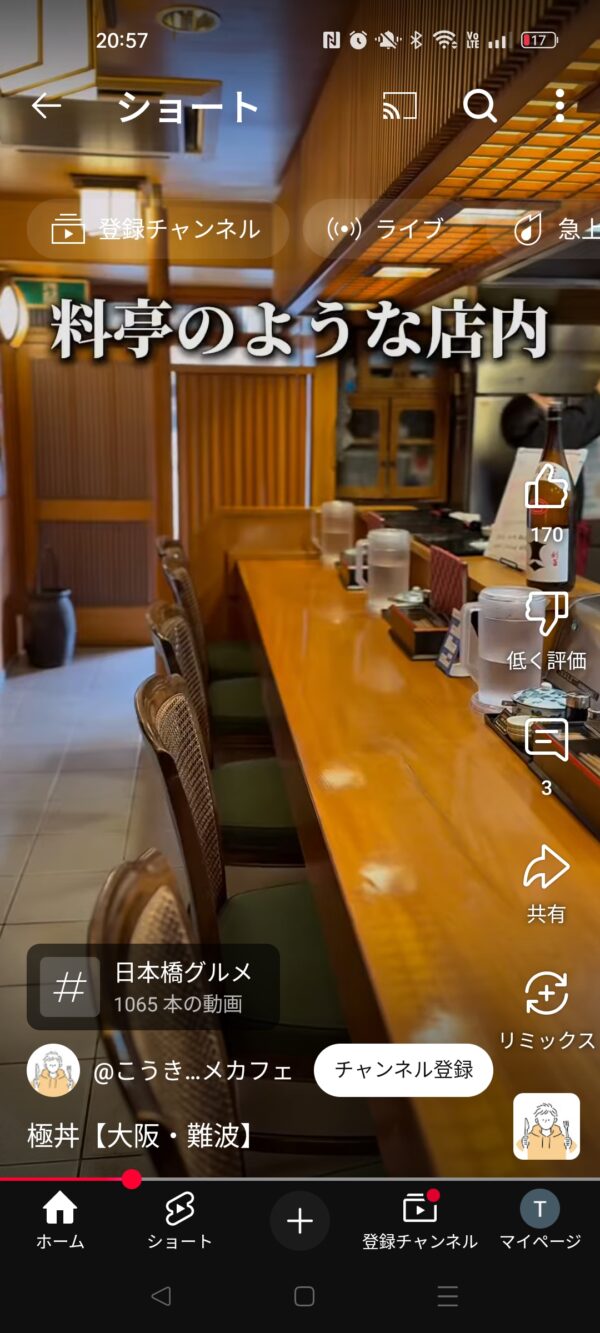Open the three-dot overflow menu

tap(560, 106)
